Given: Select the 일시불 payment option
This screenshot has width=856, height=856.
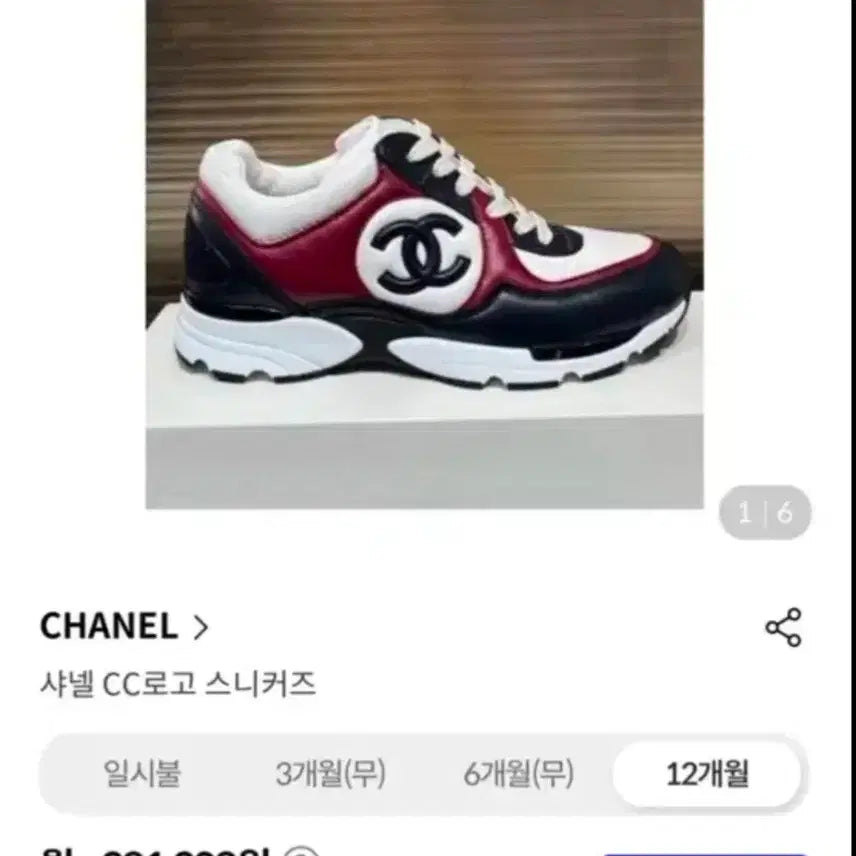Looking at the screenshot, I should pos(142,773).
